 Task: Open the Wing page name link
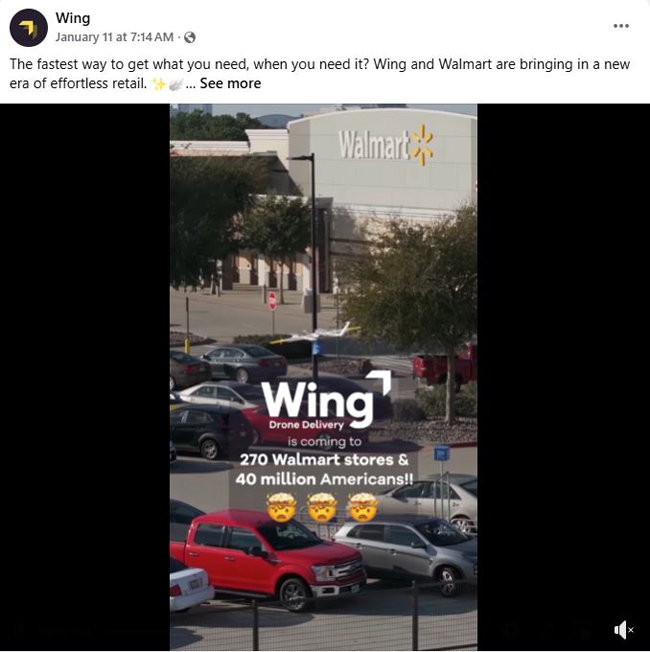click(72, 18)
